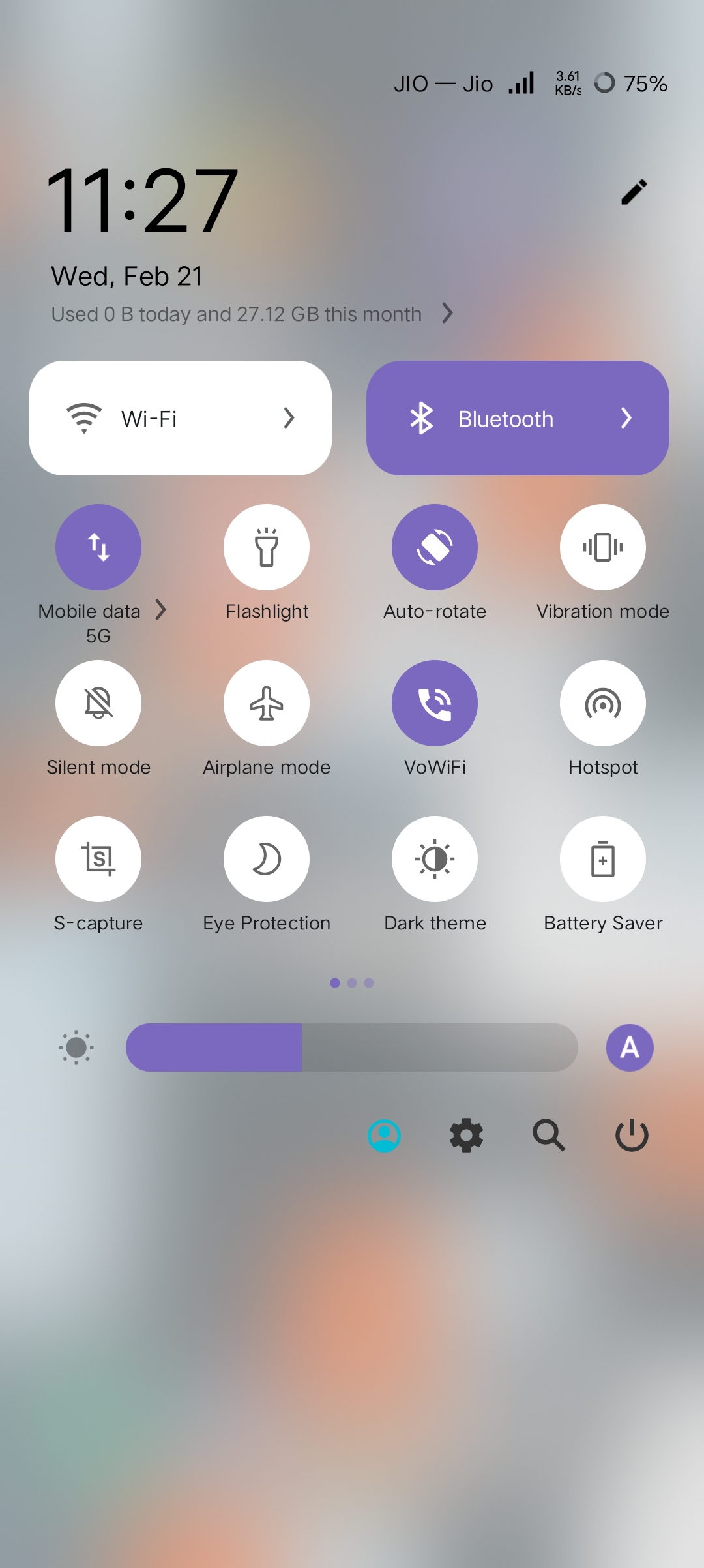Screen dimensions: 704x1568
Task: Expand Mobile data 5G options
Action: [x=160, y=611]
